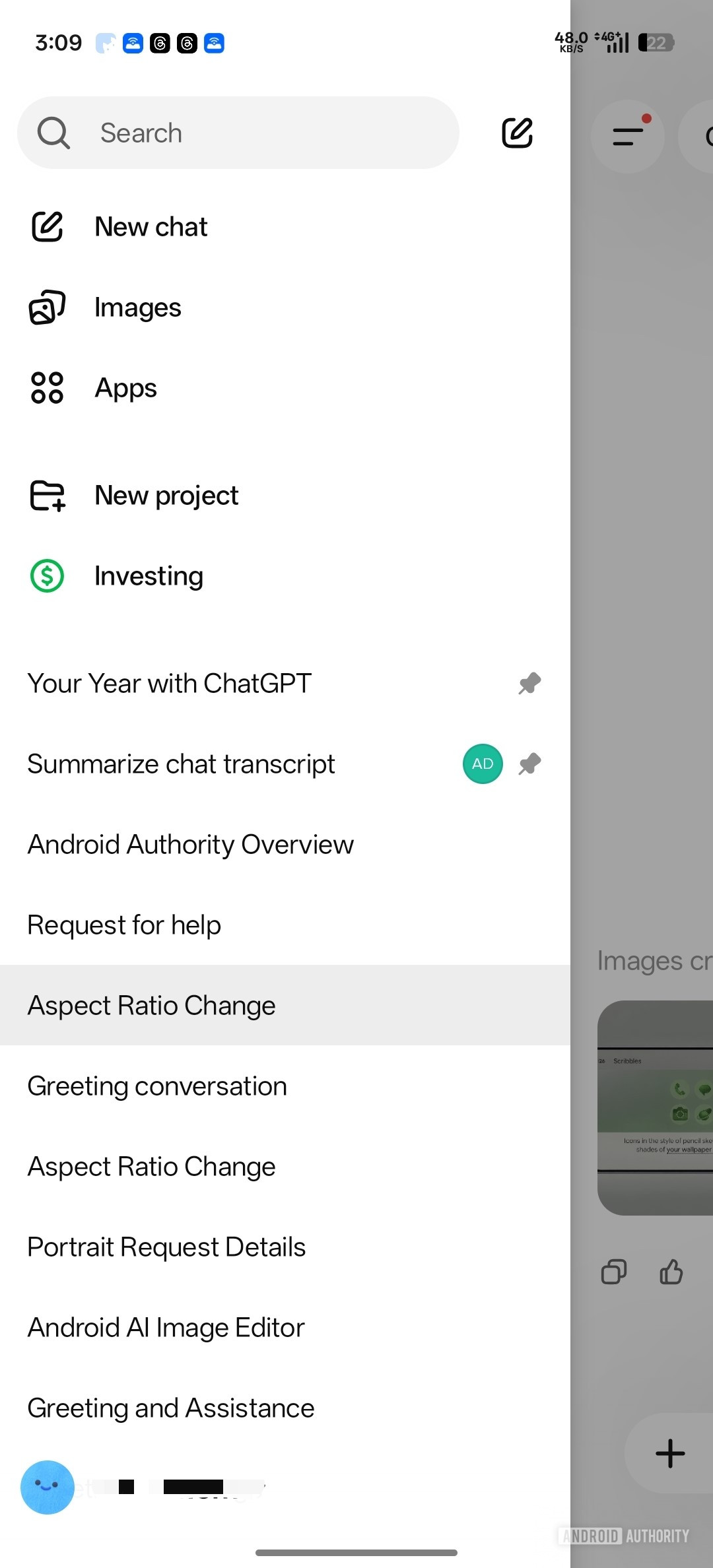
Task: Open the Android AI Image Editor chat
Action: click(x=166, y=1327)
